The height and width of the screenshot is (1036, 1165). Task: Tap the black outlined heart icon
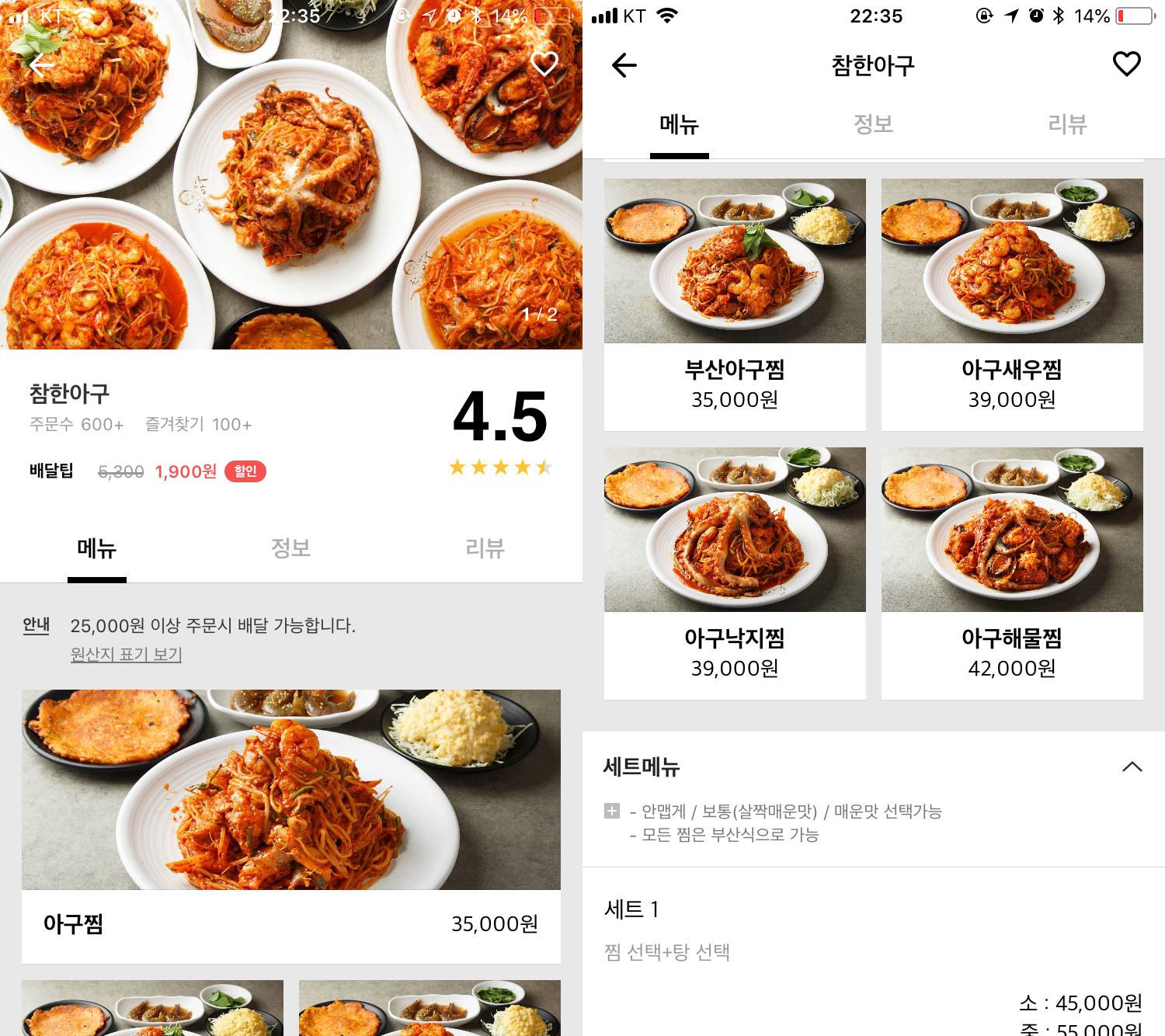(1126, 64)
